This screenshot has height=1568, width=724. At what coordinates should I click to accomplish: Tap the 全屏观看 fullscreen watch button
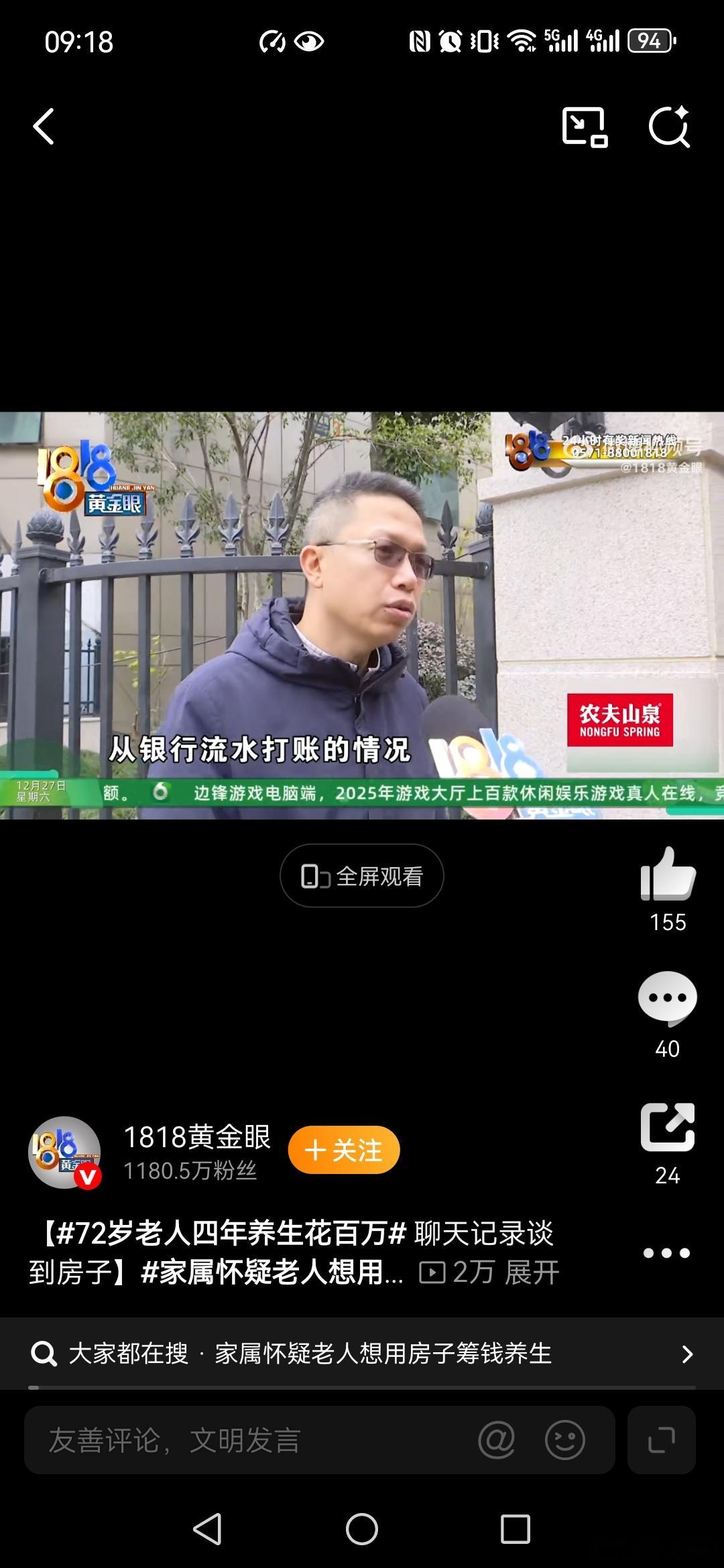[x=361, y=874]
